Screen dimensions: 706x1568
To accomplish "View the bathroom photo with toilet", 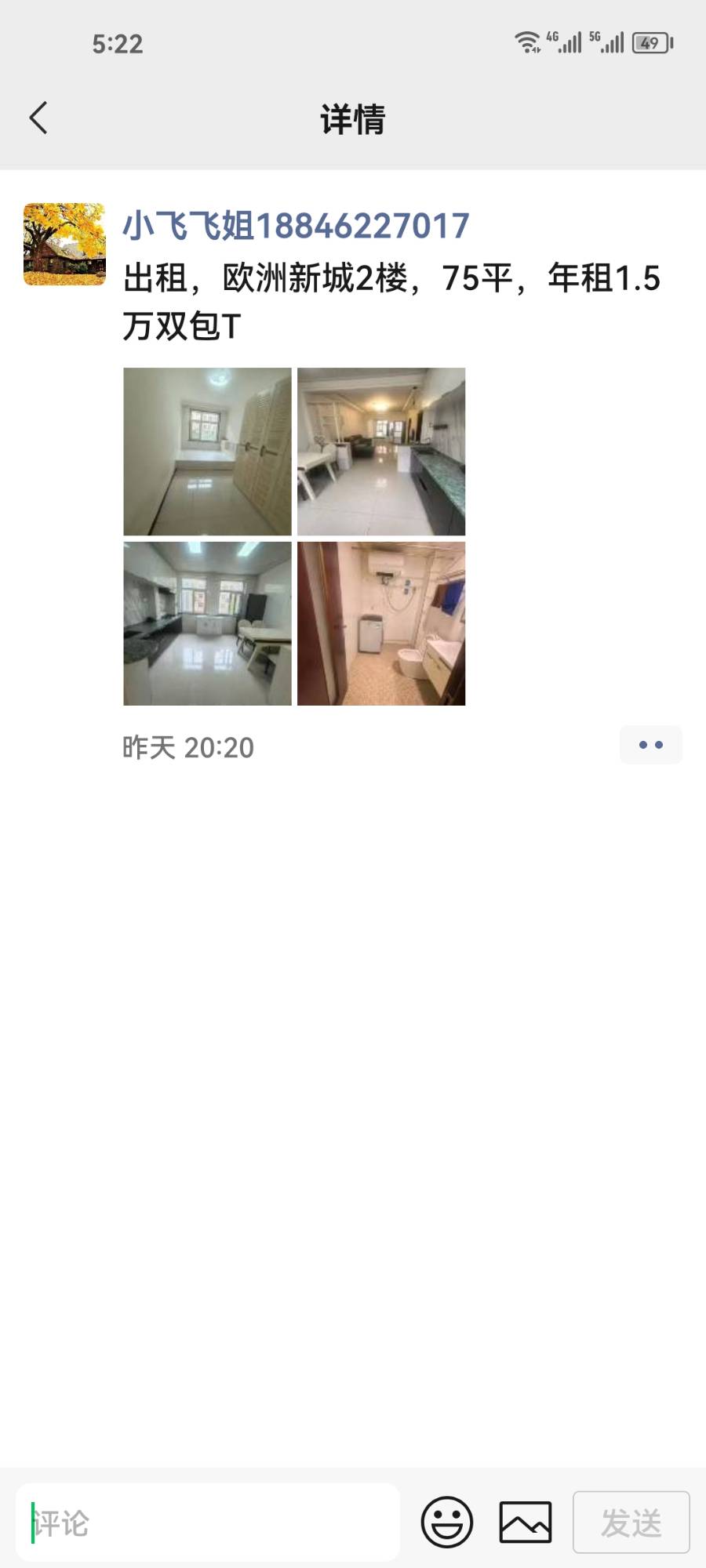I will (381, 623).
